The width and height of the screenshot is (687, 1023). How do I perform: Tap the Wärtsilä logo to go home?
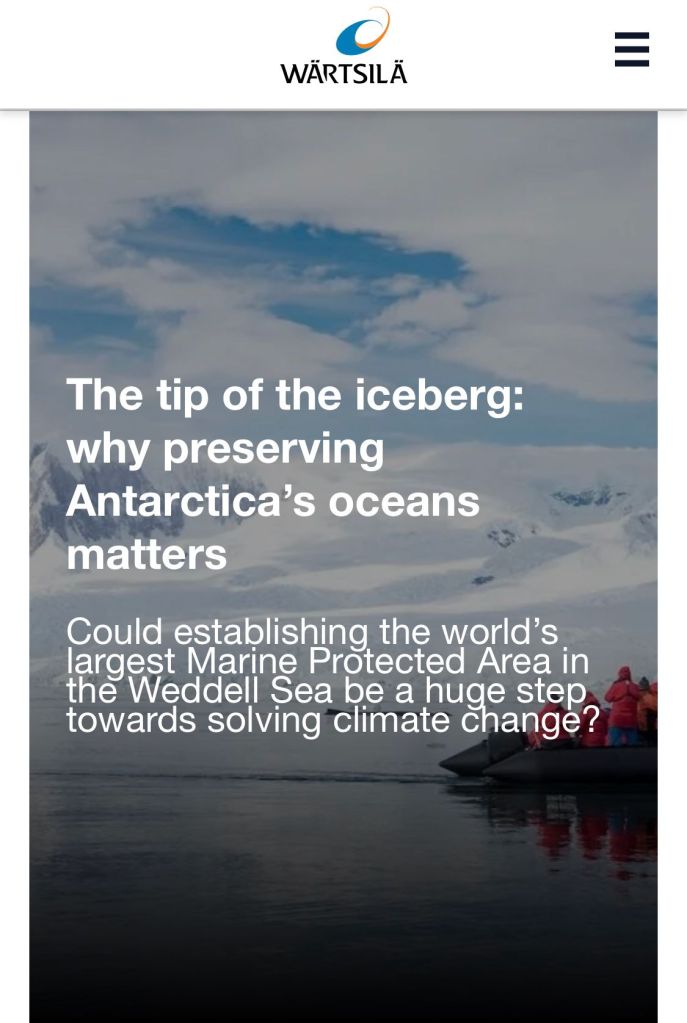pyautogui.click(x=344, y=47)
